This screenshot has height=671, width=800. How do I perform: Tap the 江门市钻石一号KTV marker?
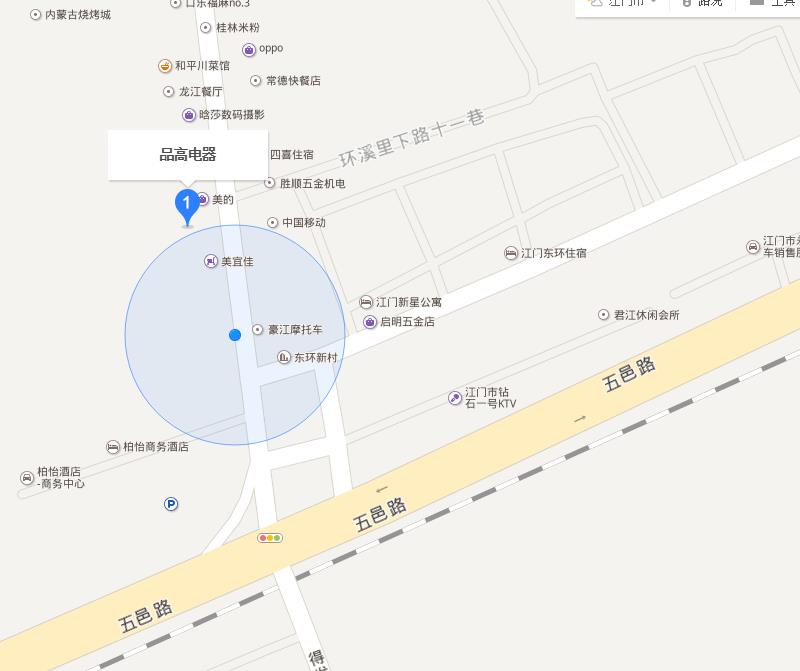(455, 398)
